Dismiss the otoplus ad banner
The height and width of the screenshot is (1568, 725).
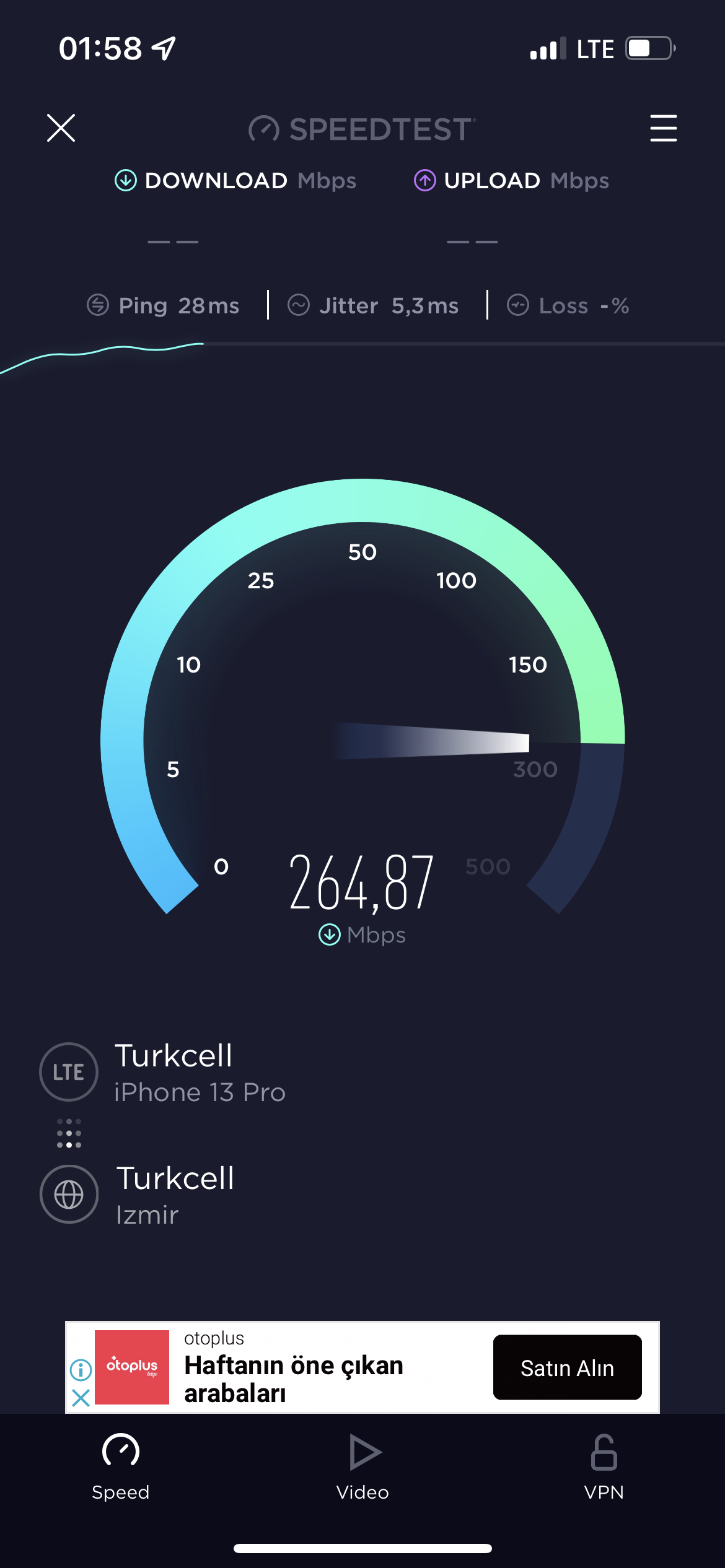click(81, 1398)
